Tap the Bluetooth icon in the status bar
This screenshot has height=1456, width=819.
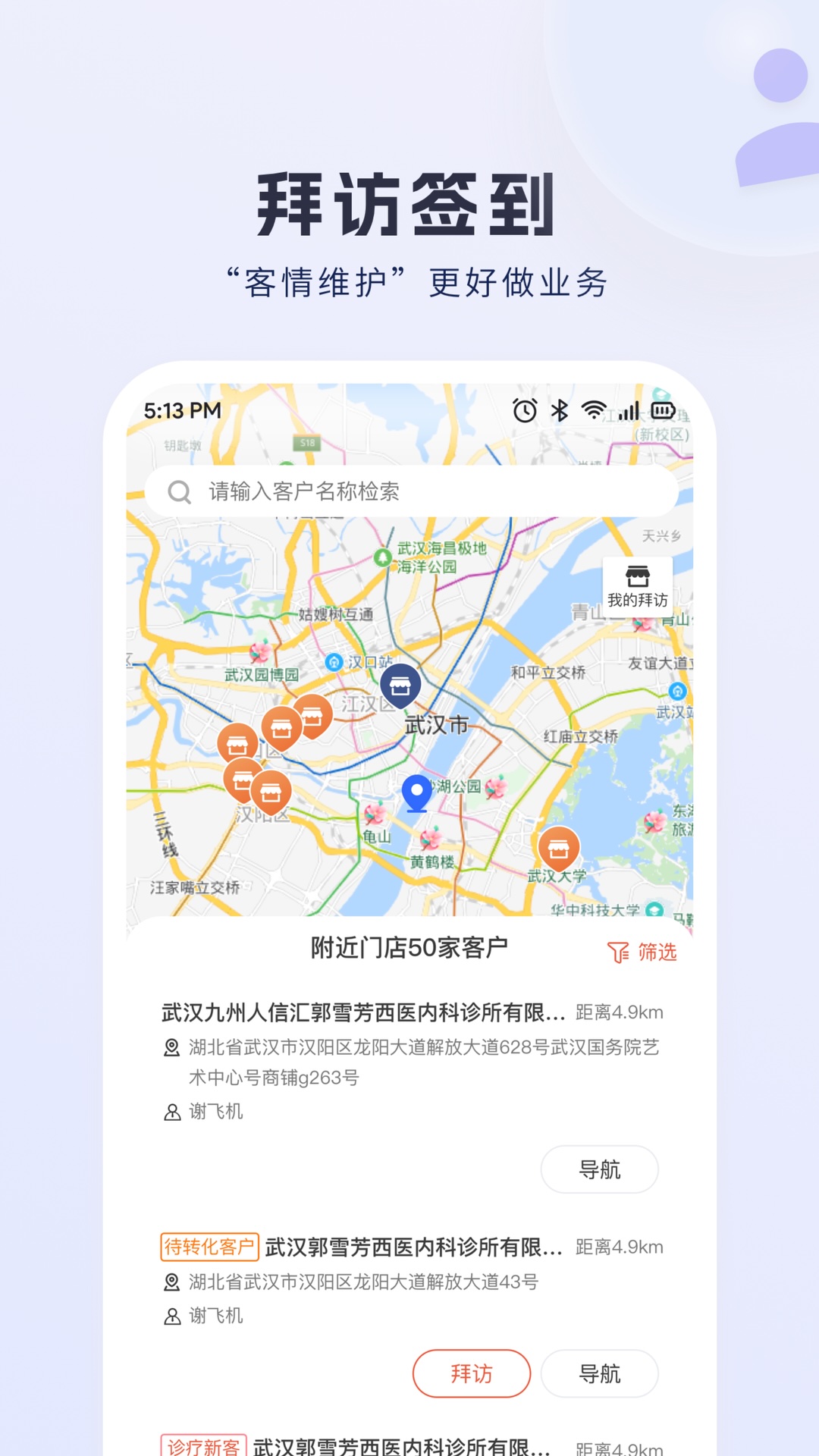(559, 409)
